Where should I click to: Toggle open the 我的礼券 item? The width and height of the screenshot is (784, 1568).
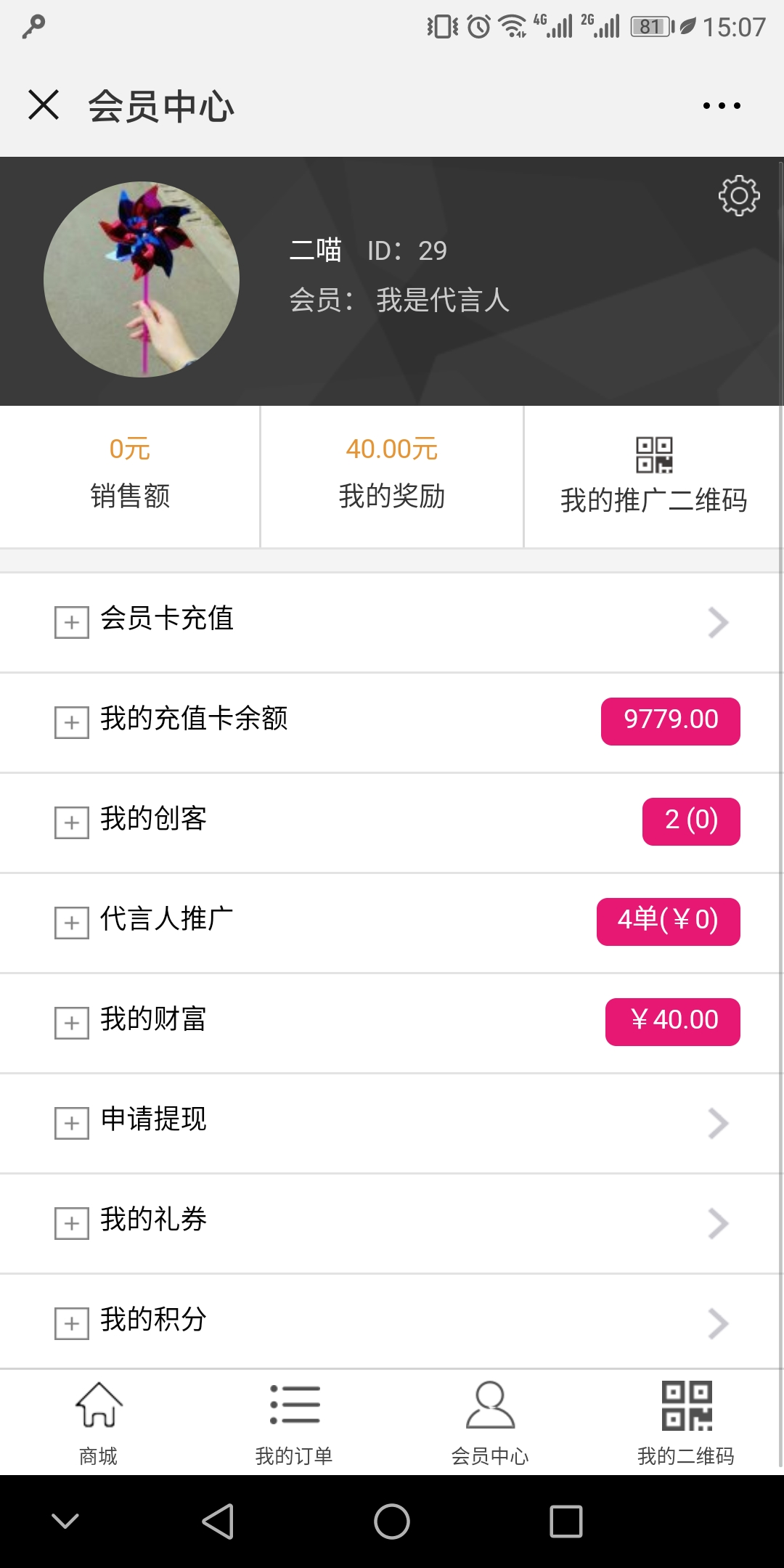tap(70, 1222)
